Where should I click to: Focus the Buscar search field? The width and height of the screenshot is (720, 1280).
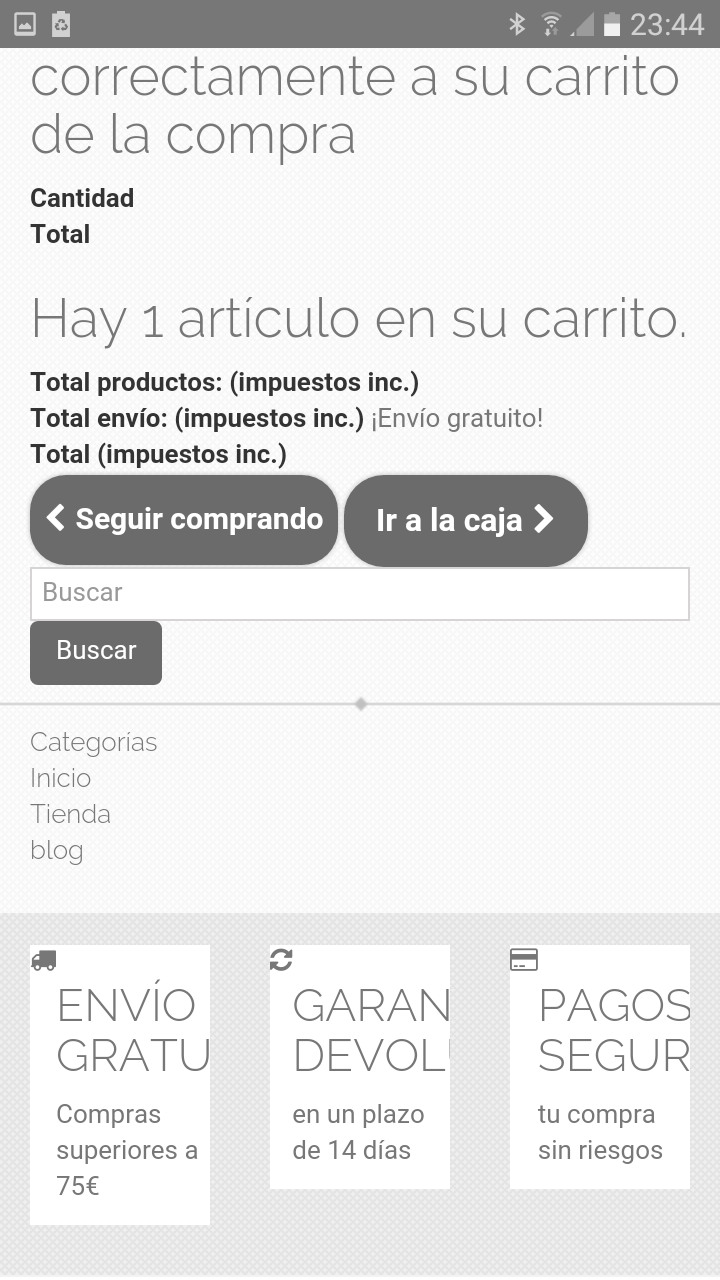[x=359, y=593]
